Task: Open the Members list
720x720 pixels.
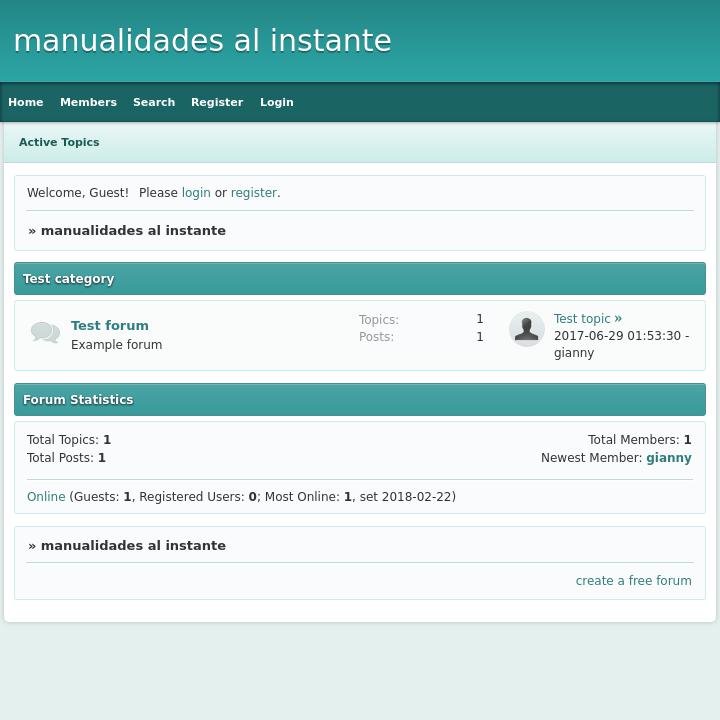Action: pyautogui.click(x=88, y=102)
